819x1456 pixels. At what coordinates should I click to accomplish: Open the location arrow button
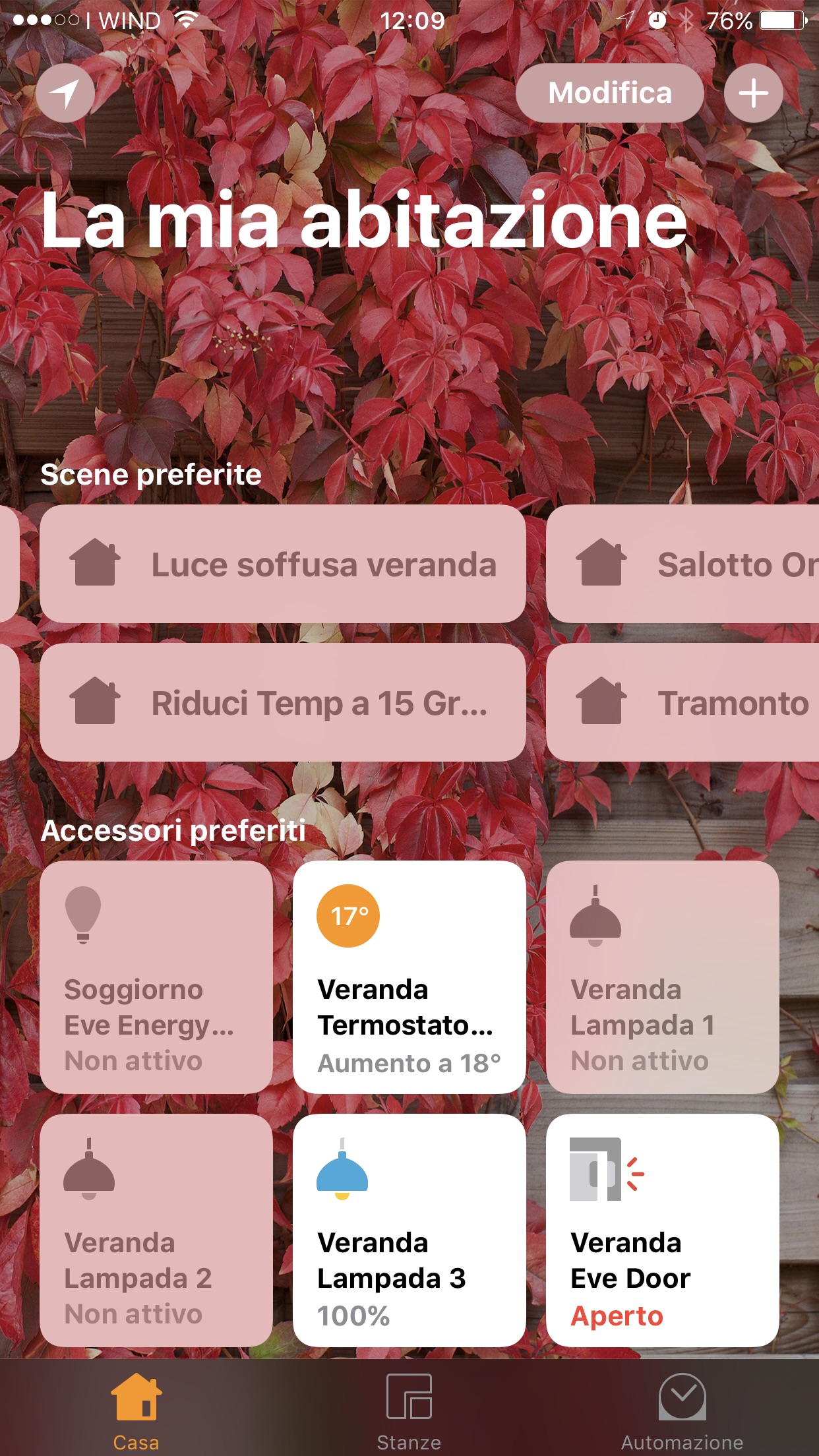coord(65,93)
